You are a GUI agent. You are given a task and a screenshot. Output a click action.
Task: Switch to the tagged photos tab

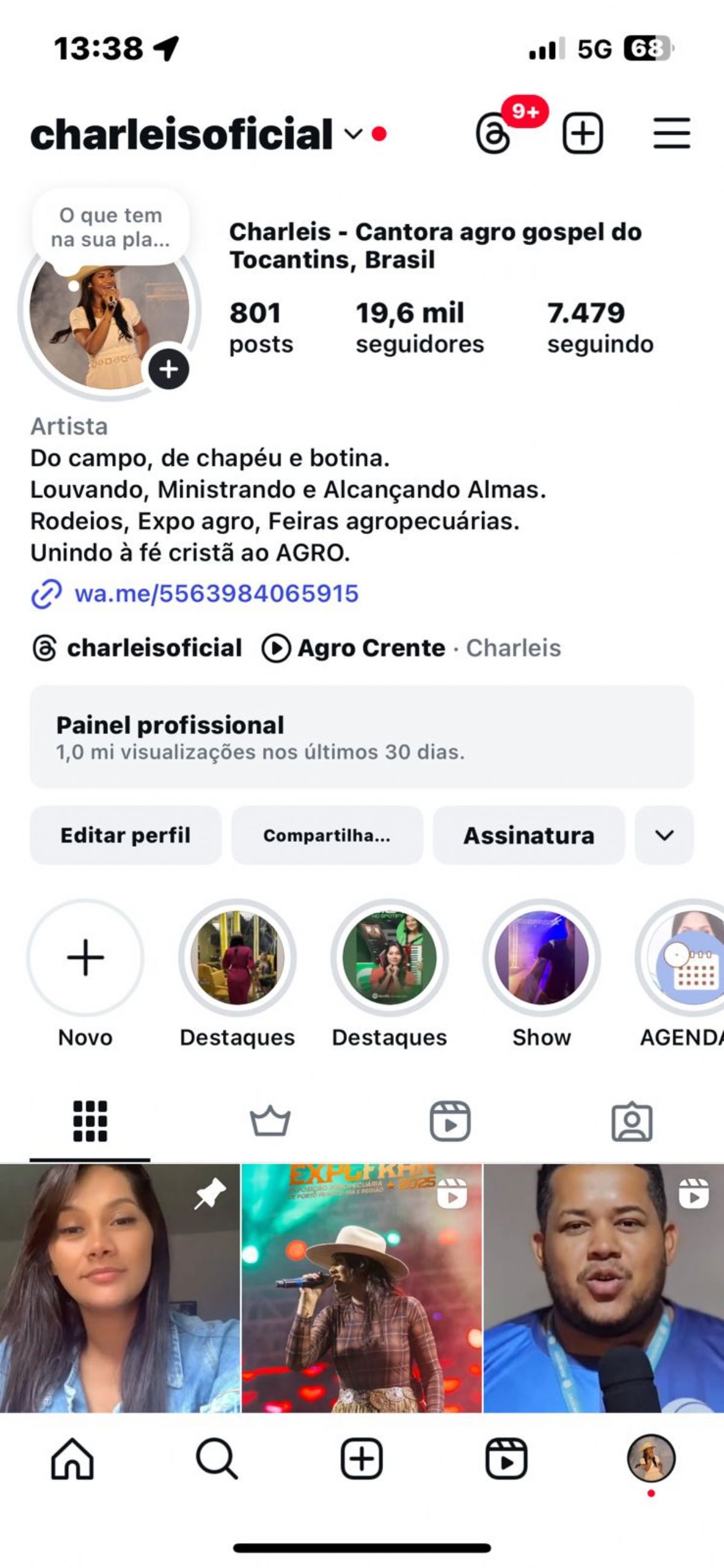tap(632, 1121)
